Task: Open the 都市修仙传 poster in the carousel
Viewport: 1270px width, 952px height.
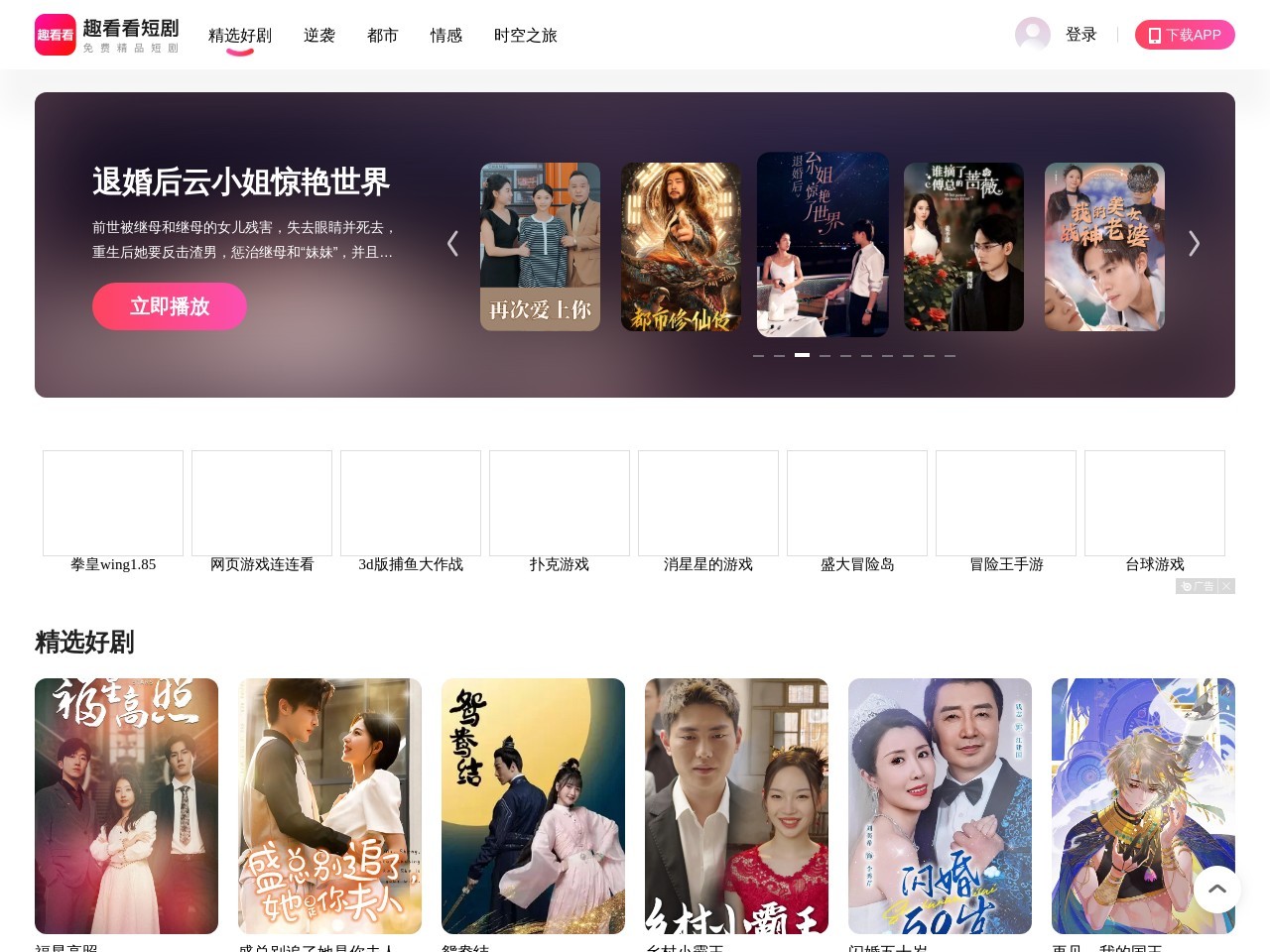Action: click(x=681, y=247)
